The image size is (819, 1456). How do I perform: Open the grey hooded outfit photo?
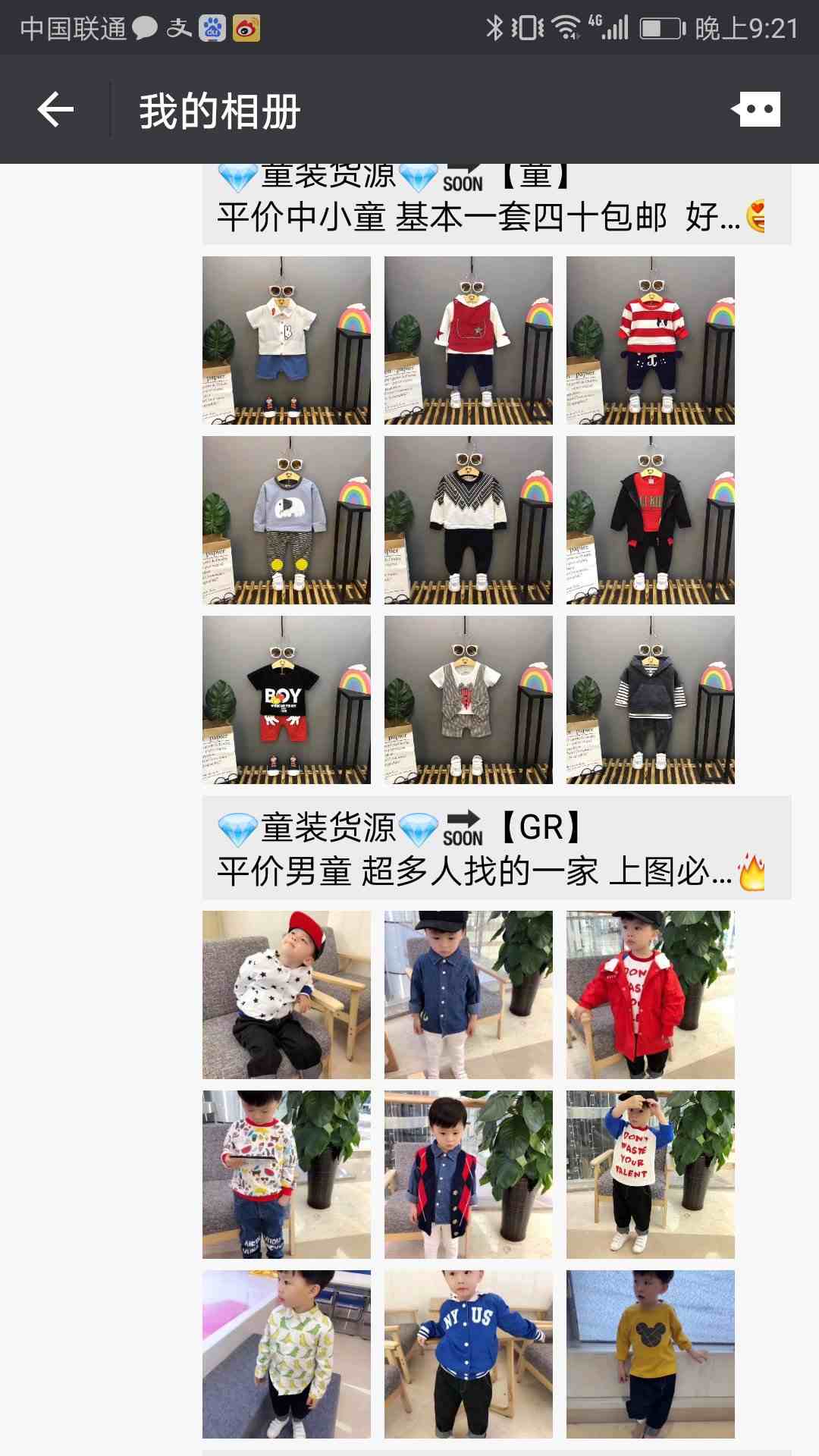[651, 699]
